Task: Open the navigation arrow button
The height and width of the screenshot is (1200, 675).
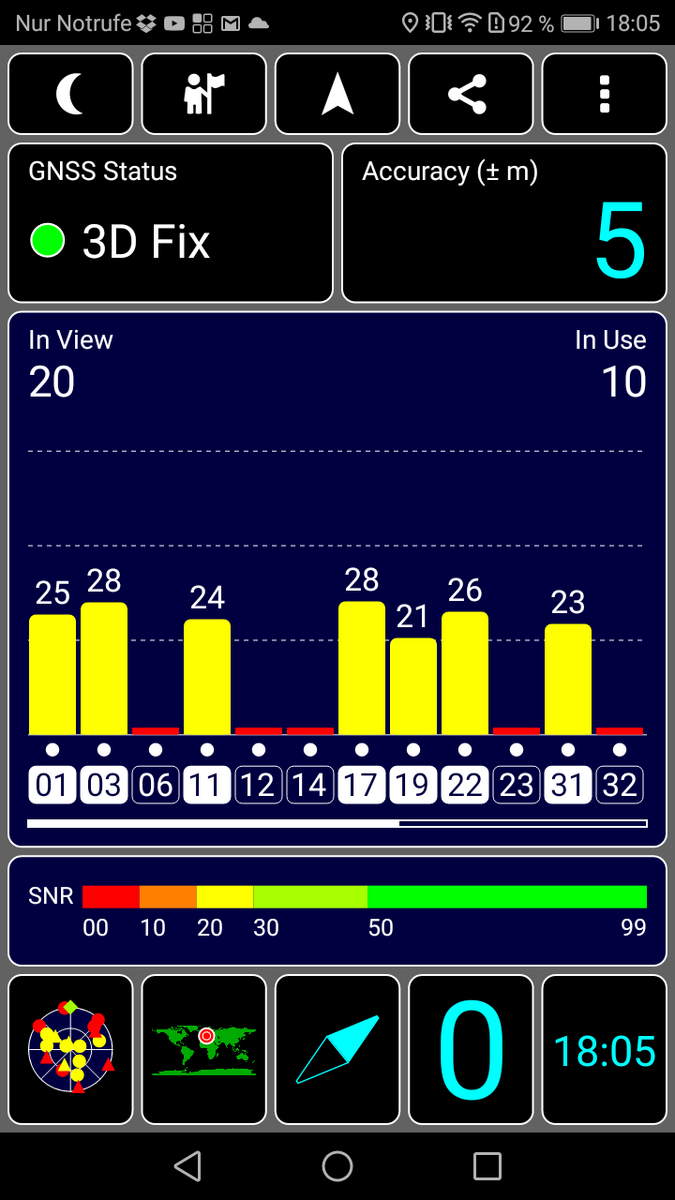Action: (338, 94)
